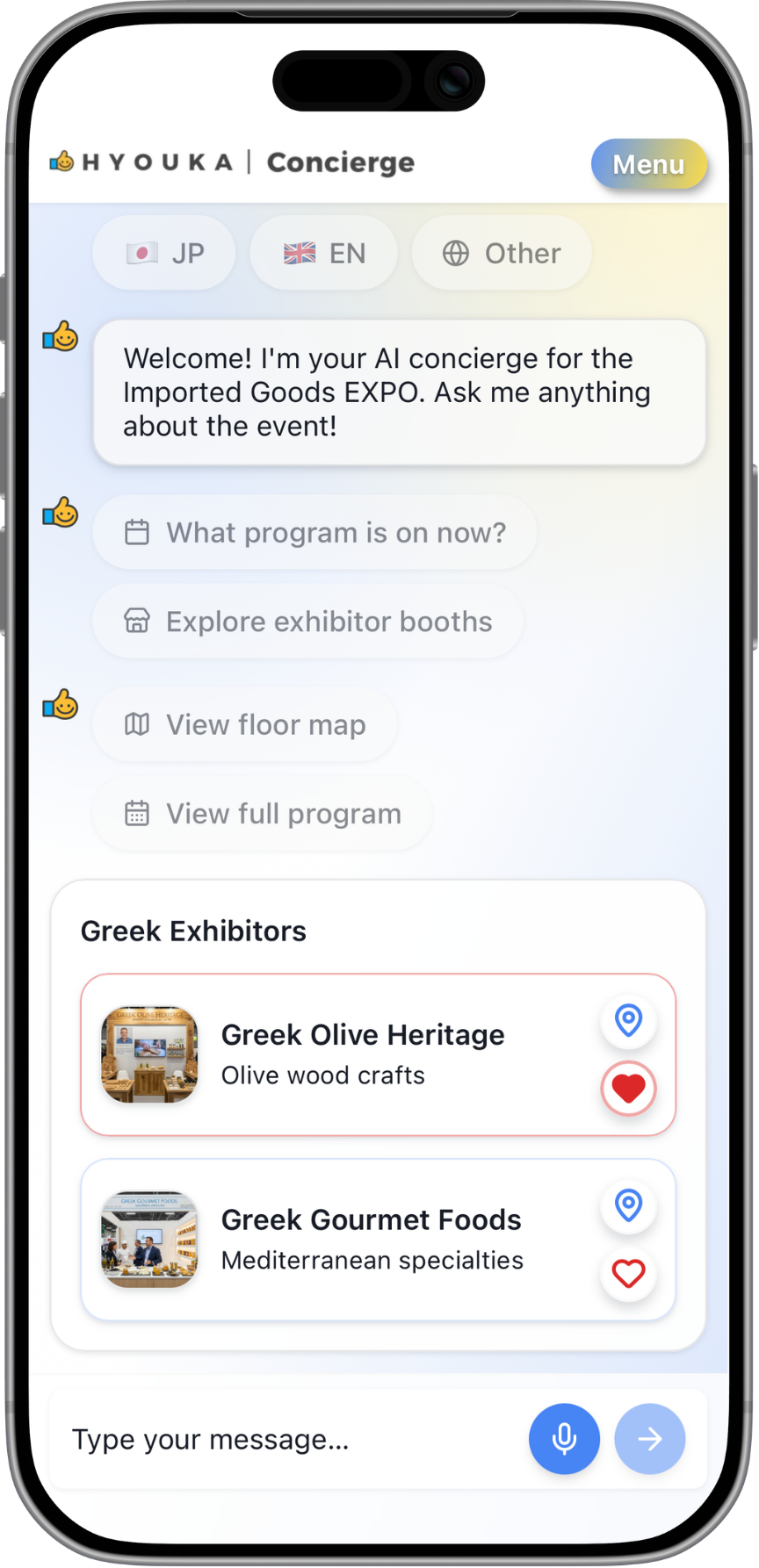The height and width of the screenshot is (1568, 759).
Task: Tap the location pin for Greek Olive Heritage
Action: coord(628,1021)
